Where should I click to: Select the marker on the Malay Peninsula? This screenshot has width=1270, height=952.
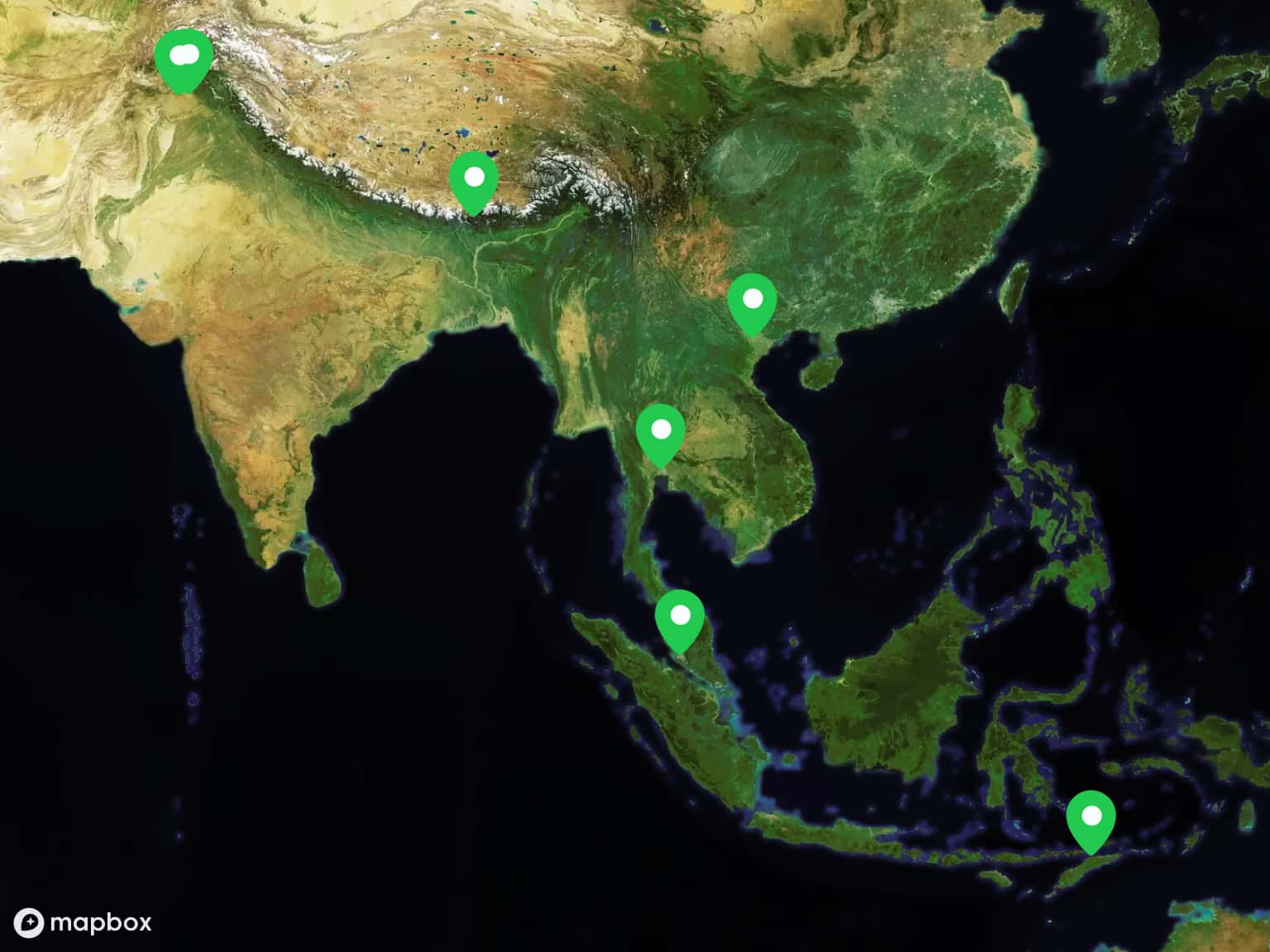click(x=680, y=620)
